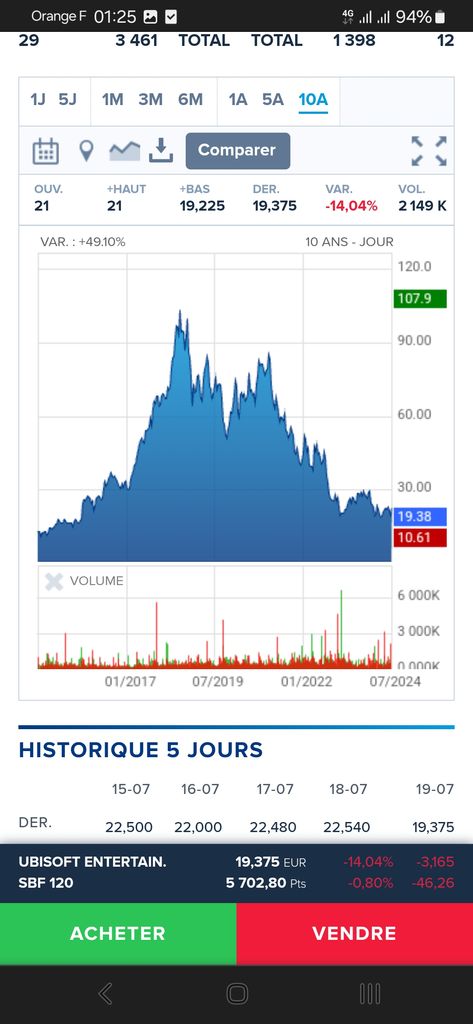473x1024 pixels.
Task: Tap VENDRE to sell Ubisoft shares
Action: (x=355, y=934)
